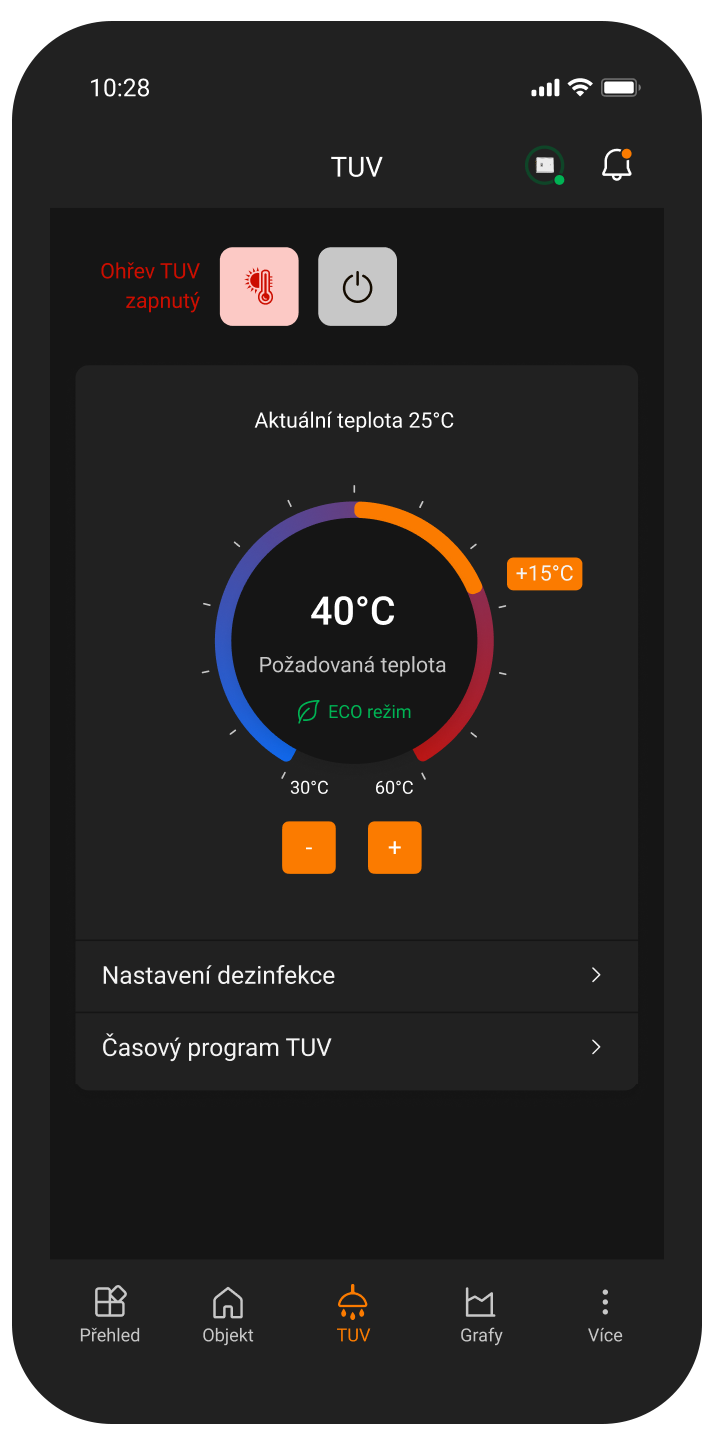Open Nastavení dezinfekce
The image size is (714, 1444).
(357, 976)
